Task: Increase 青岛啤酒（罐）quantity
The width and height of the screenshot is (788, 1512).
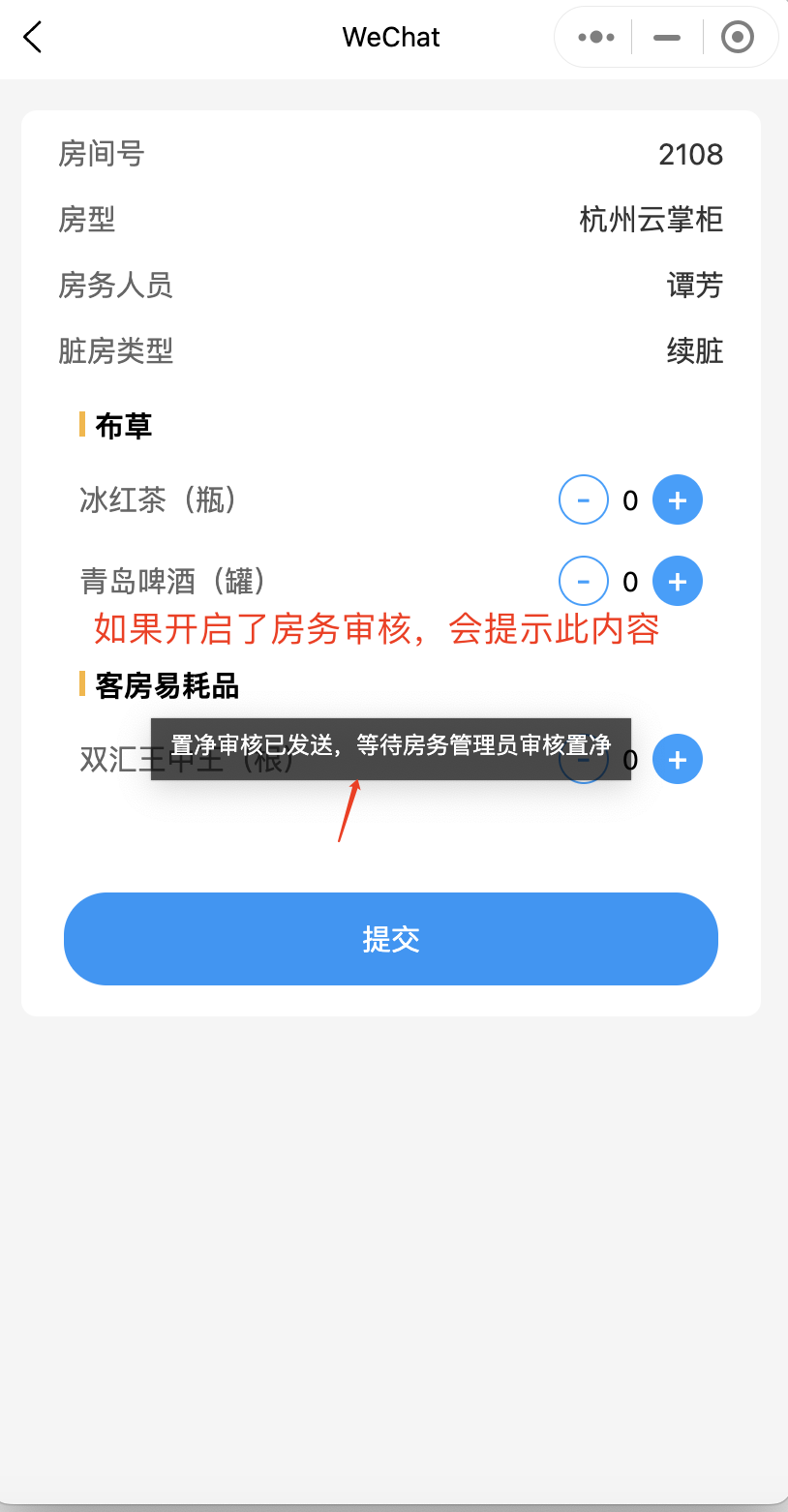Action: point(678,582)
